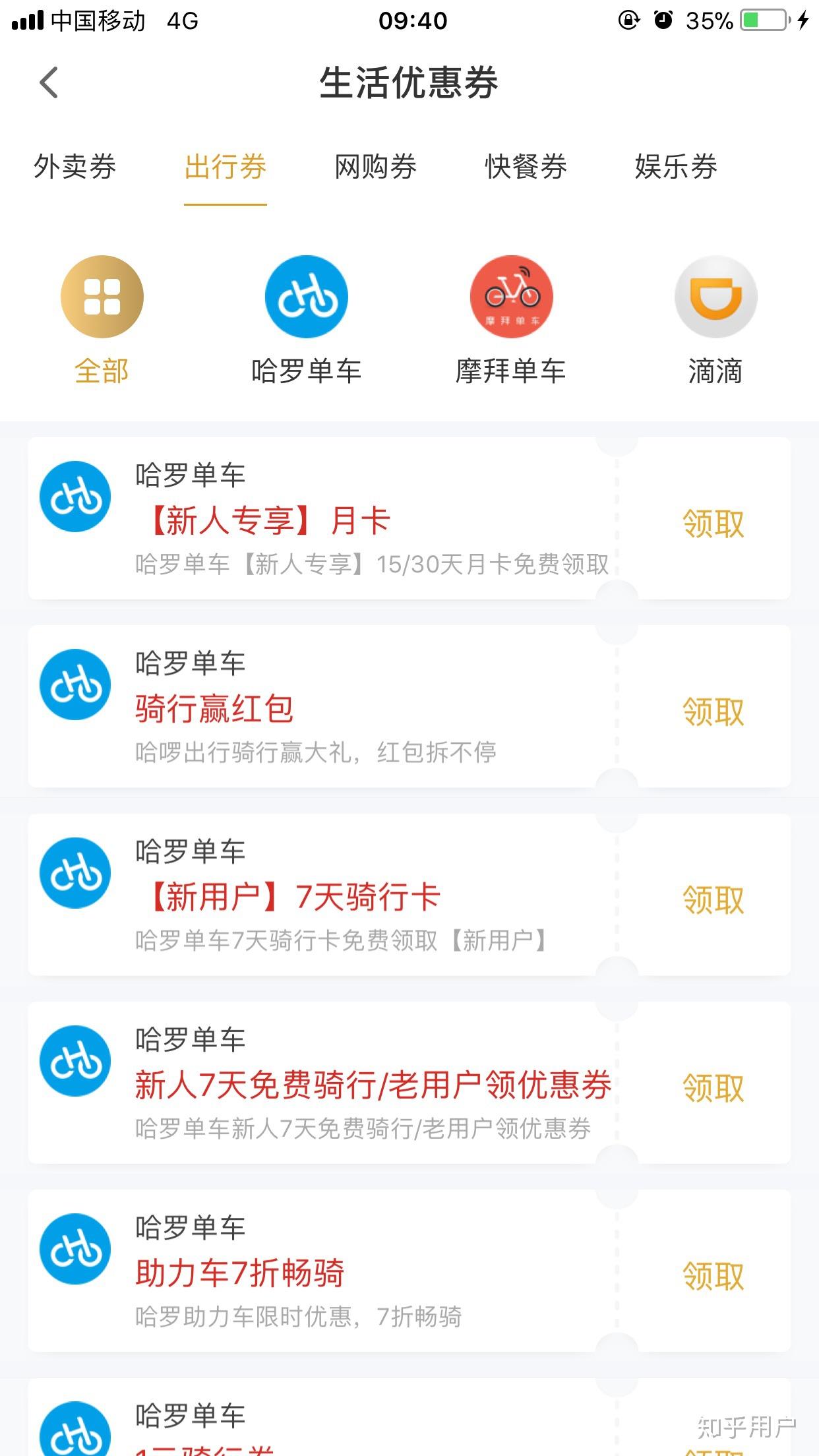Go back from 生活优惠券 page
Image resolution: width=819 pixels, height=1456 pixels.
click(49, 83)
